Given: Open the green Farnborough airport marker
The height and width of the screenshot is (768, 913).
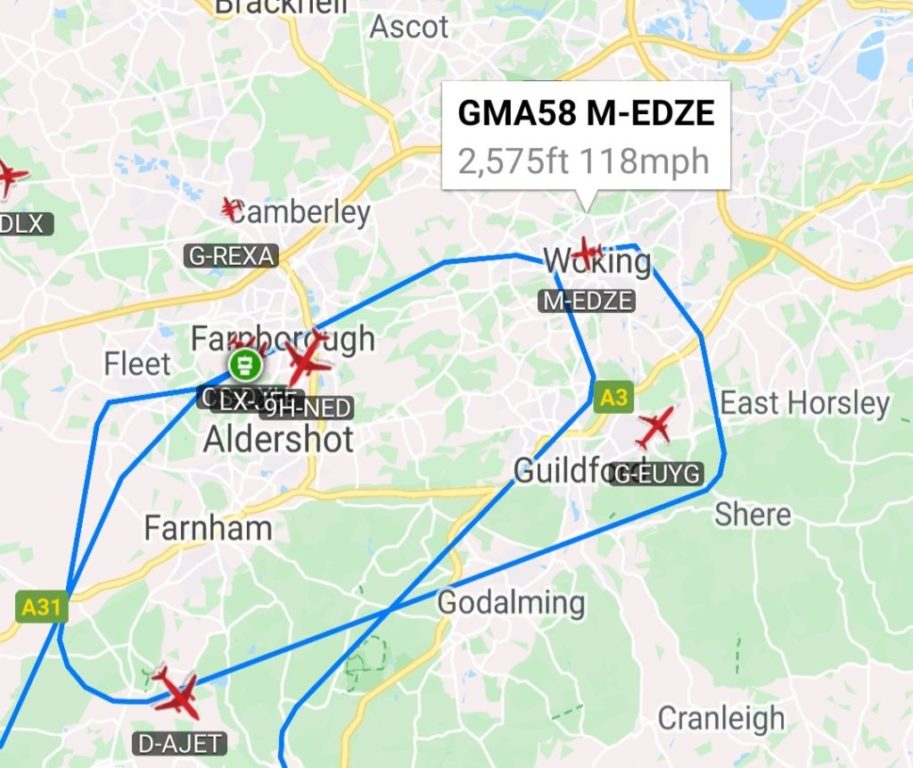Looking at the screenshot, I should click(243, 365).
